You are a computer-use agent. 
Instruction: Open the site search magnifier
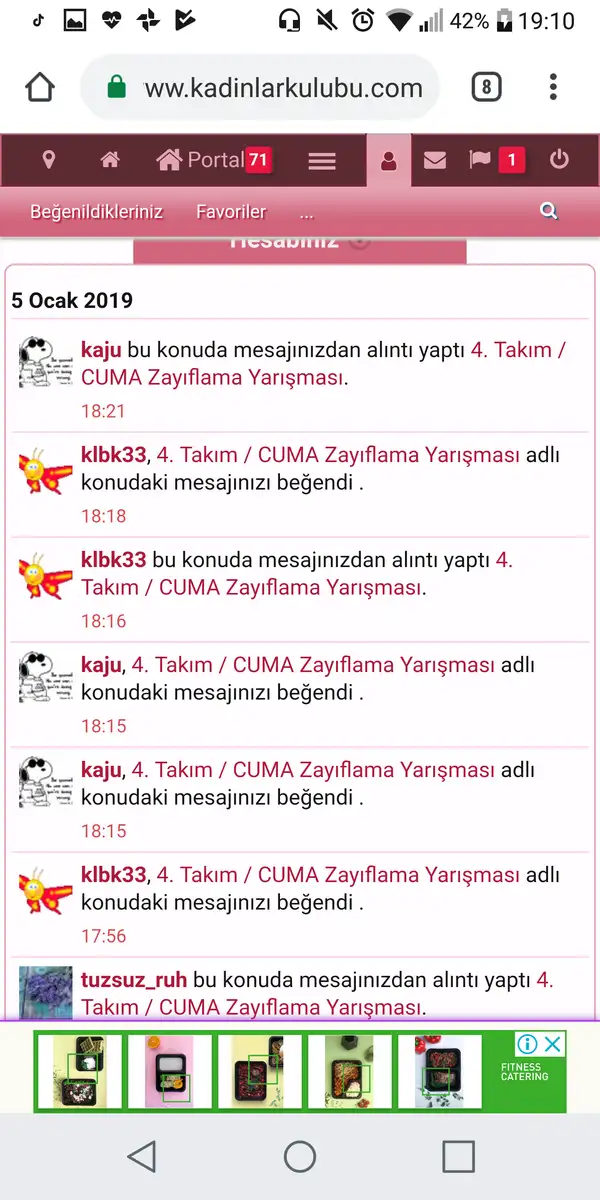pyautogui.click(x=548, y=211)
